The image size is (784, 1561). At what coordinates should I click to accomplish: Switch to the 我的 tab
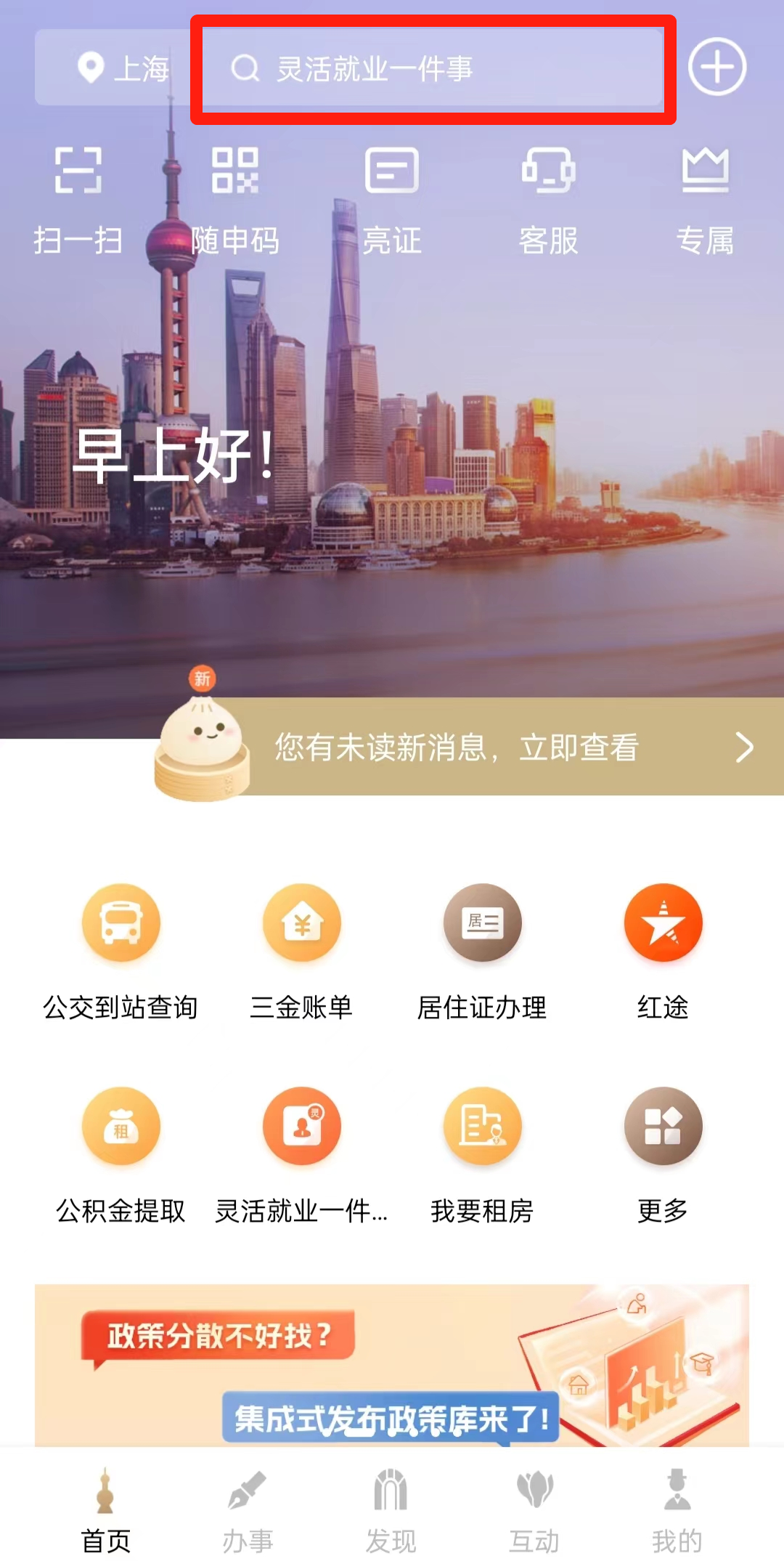(x=677, y=1509)
